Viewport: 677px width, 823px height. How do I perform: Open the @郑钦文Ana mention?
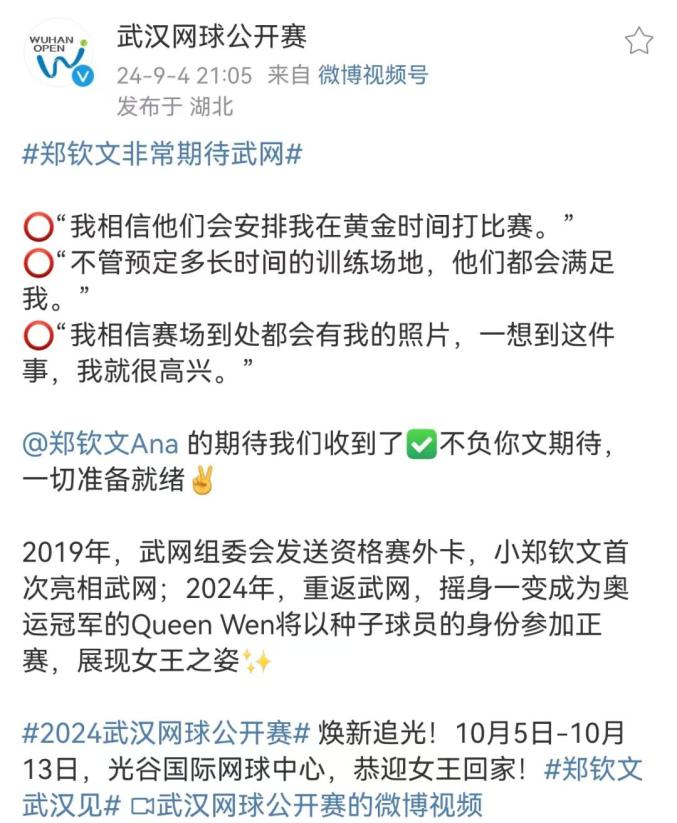point(100,444)
